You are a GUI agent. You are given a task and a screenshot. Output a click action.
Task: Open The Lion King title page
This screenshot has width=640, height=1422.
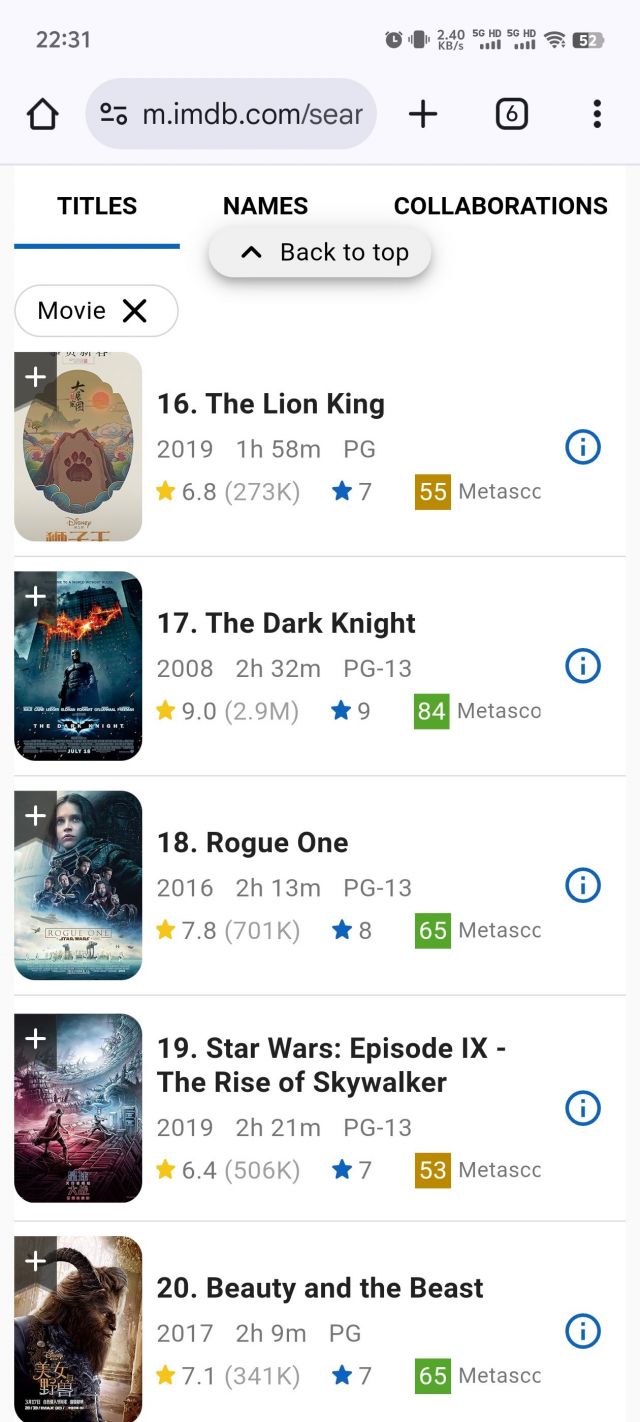coord(270,404)
